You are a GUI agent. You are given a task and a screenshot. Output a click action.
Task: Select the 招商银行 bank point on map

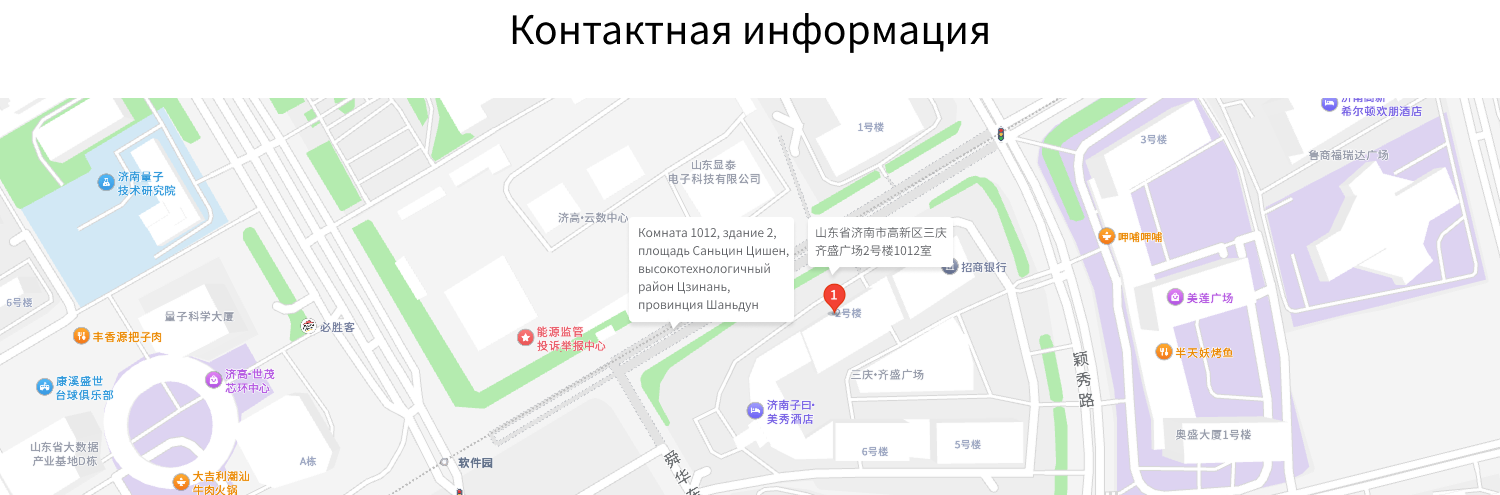(x=950, y=267)
